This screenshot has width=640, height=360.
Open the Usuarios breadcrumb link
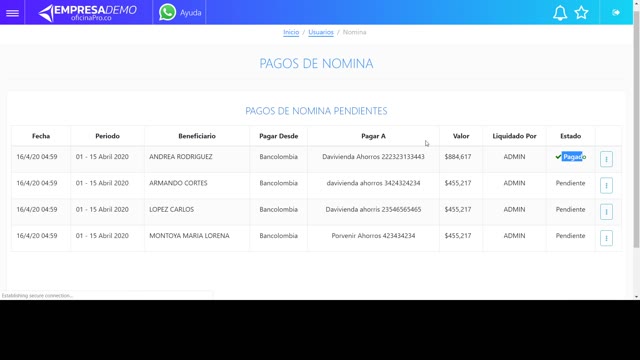click(x=321, y=32)
